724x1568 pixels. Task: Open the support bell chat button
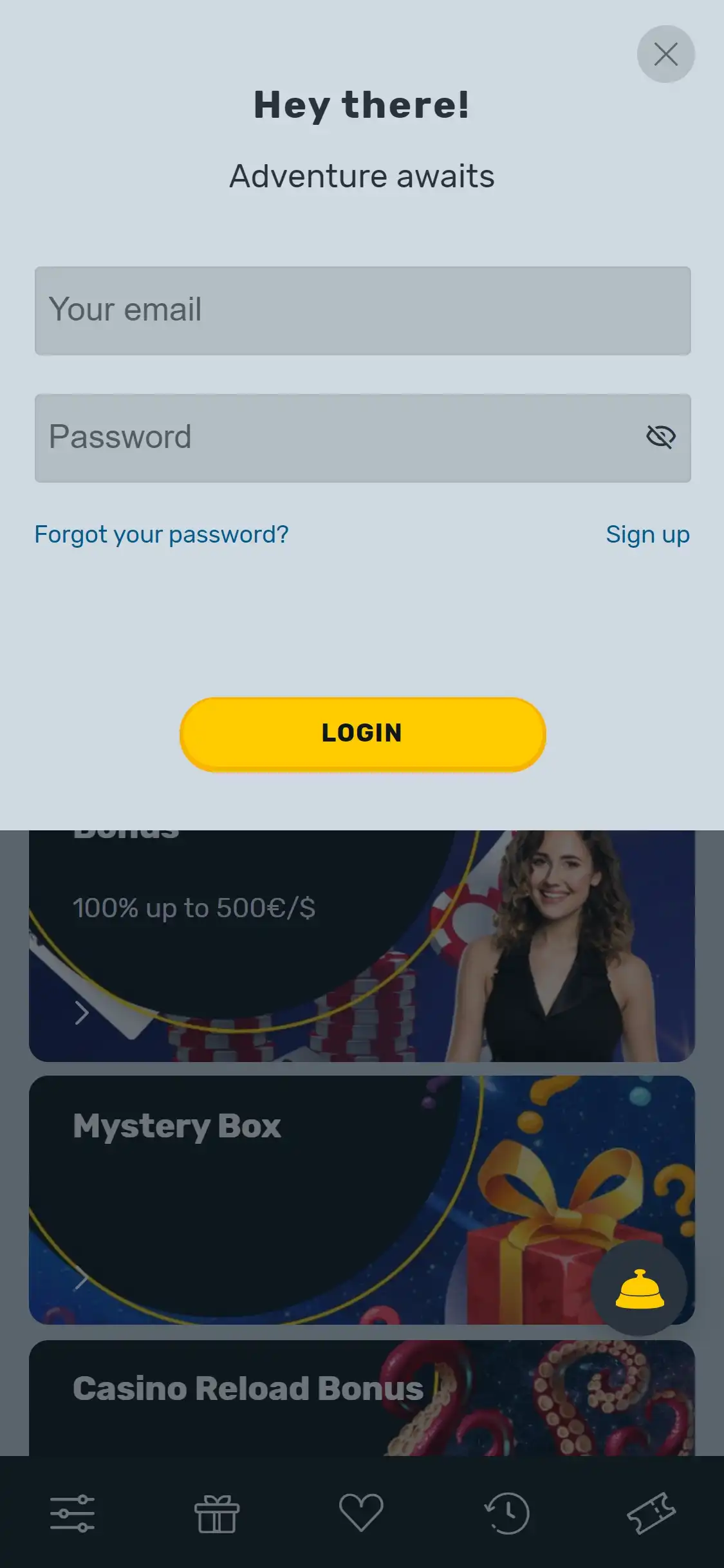tap(639, 1289)
